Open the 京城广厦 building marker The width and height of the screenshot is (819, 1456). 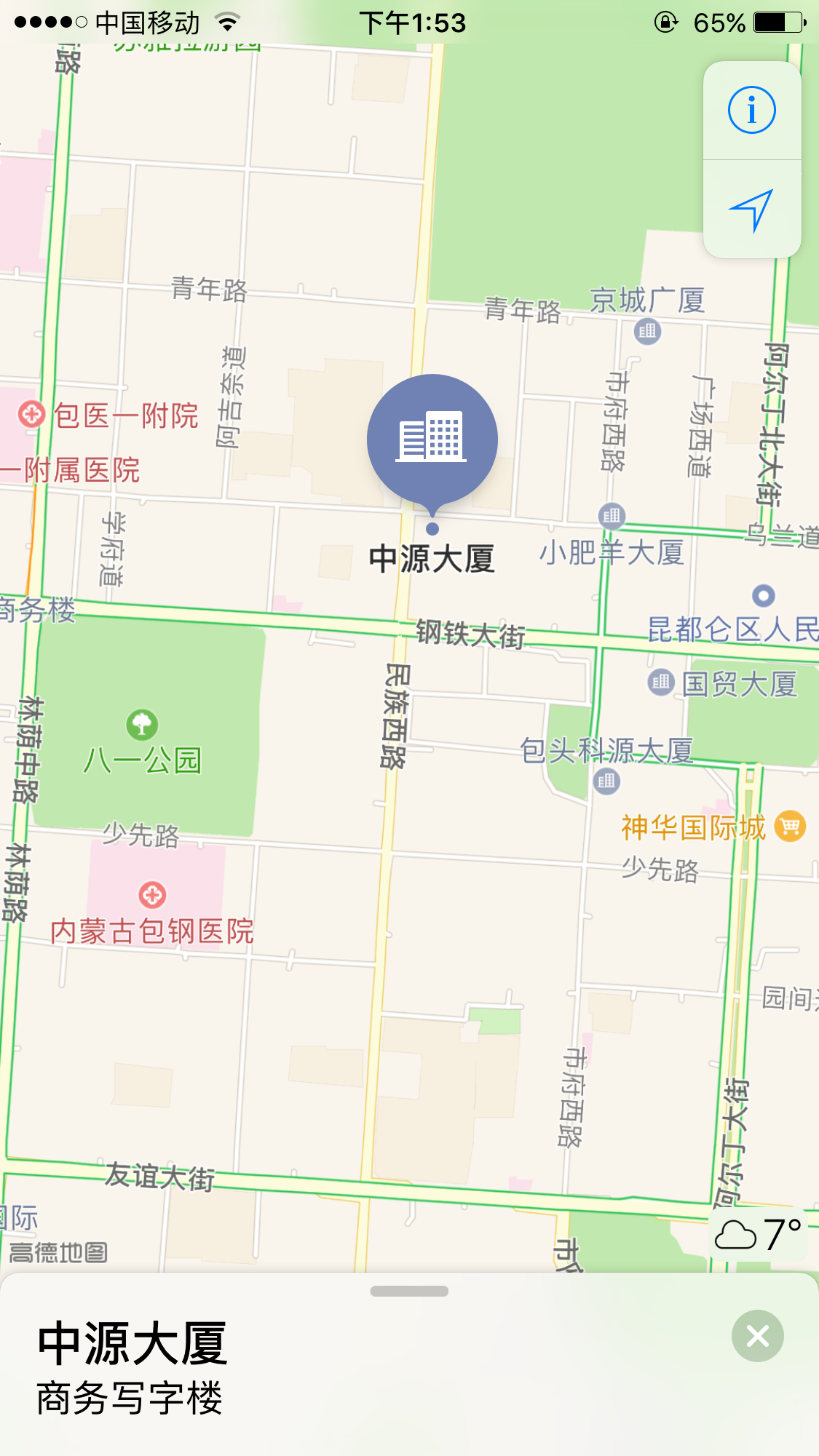pos(646,332)
